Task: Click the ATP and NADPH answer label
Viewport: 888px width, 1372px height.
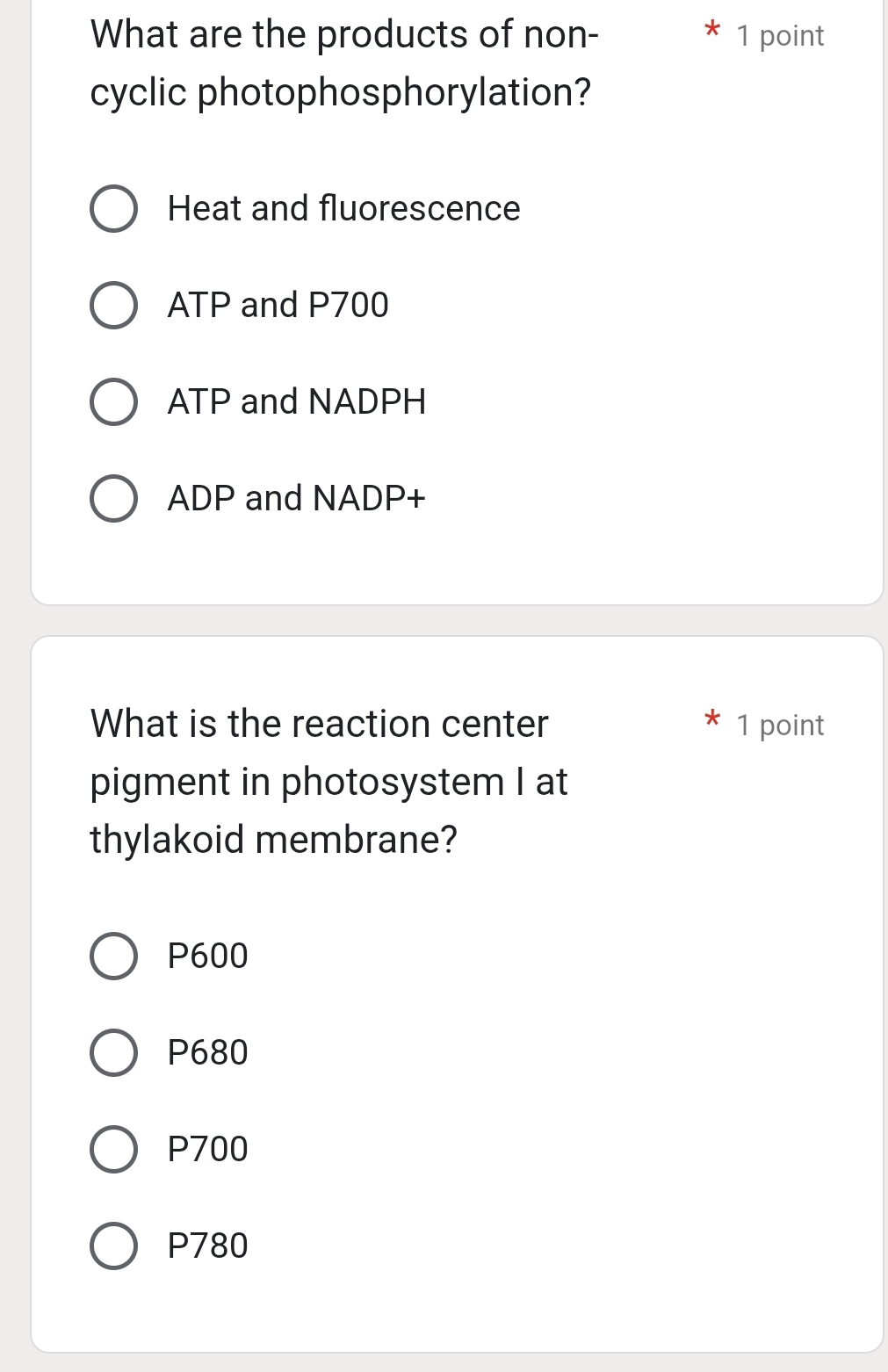Action: 296,401
